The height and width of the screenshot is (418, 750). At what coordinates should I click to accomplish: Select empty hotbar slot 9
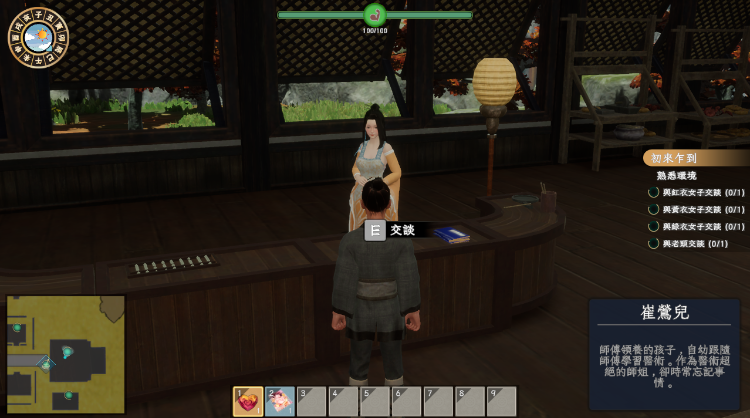click(x=501, y=401)
